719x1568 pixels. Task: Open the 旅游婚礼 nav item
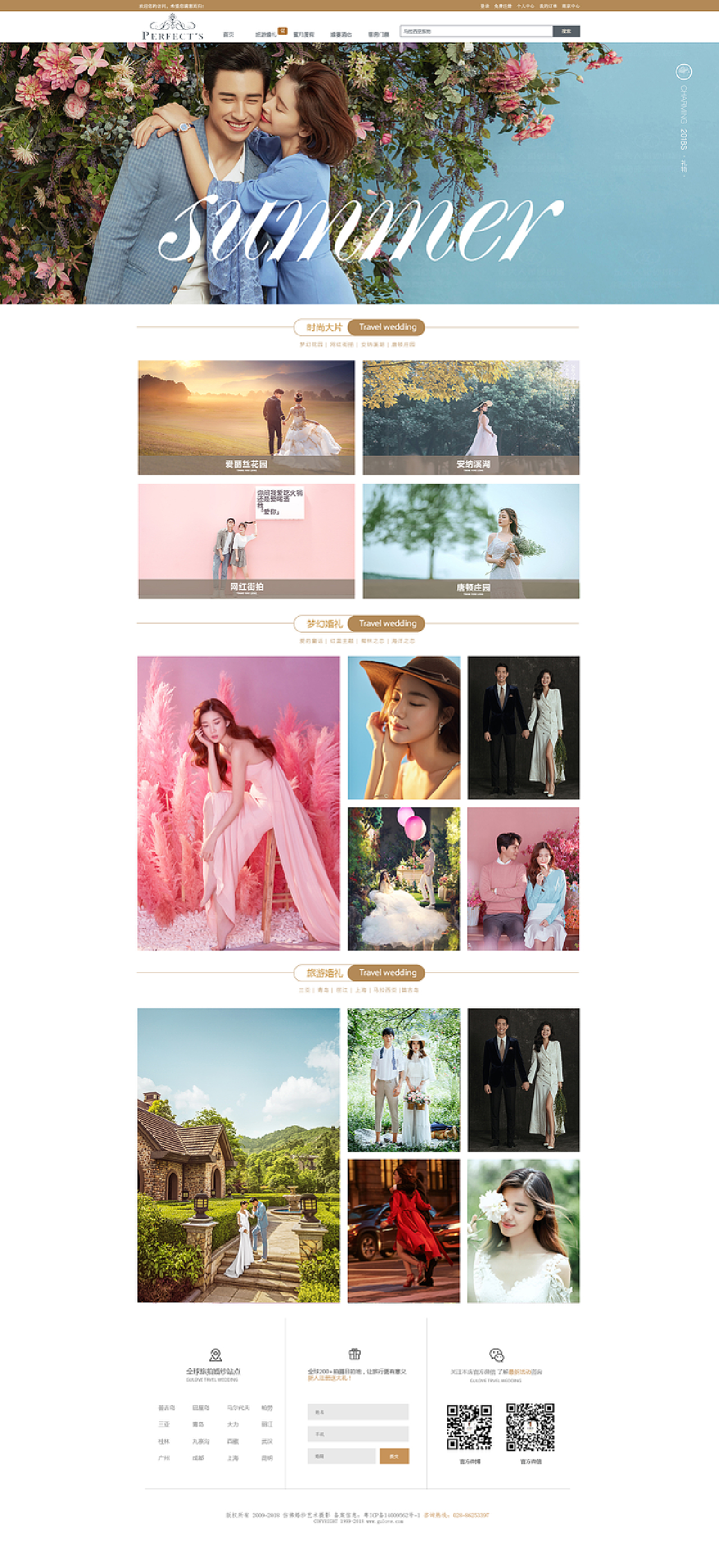266,35
